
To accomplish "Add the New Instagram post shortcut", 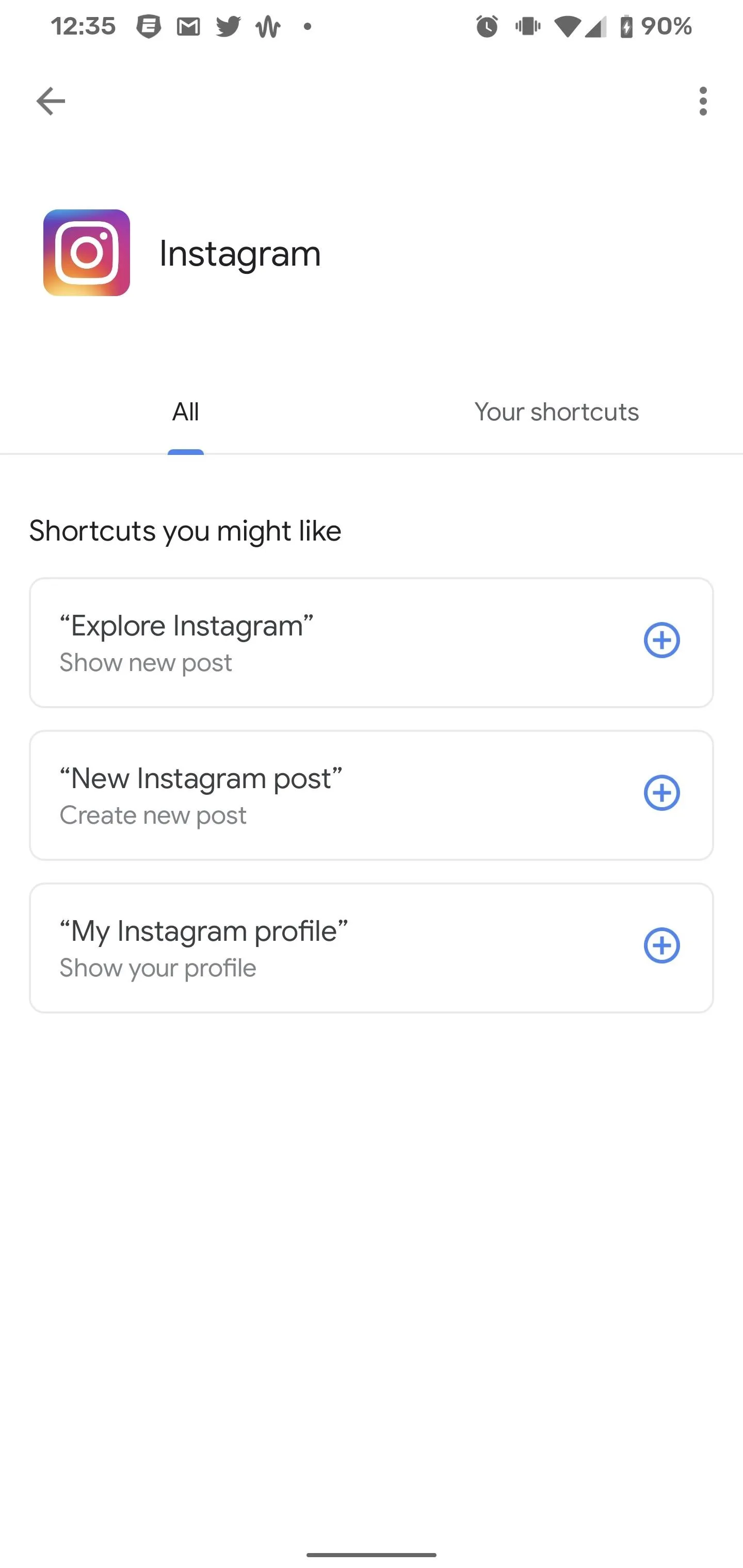I will [662, 793].
